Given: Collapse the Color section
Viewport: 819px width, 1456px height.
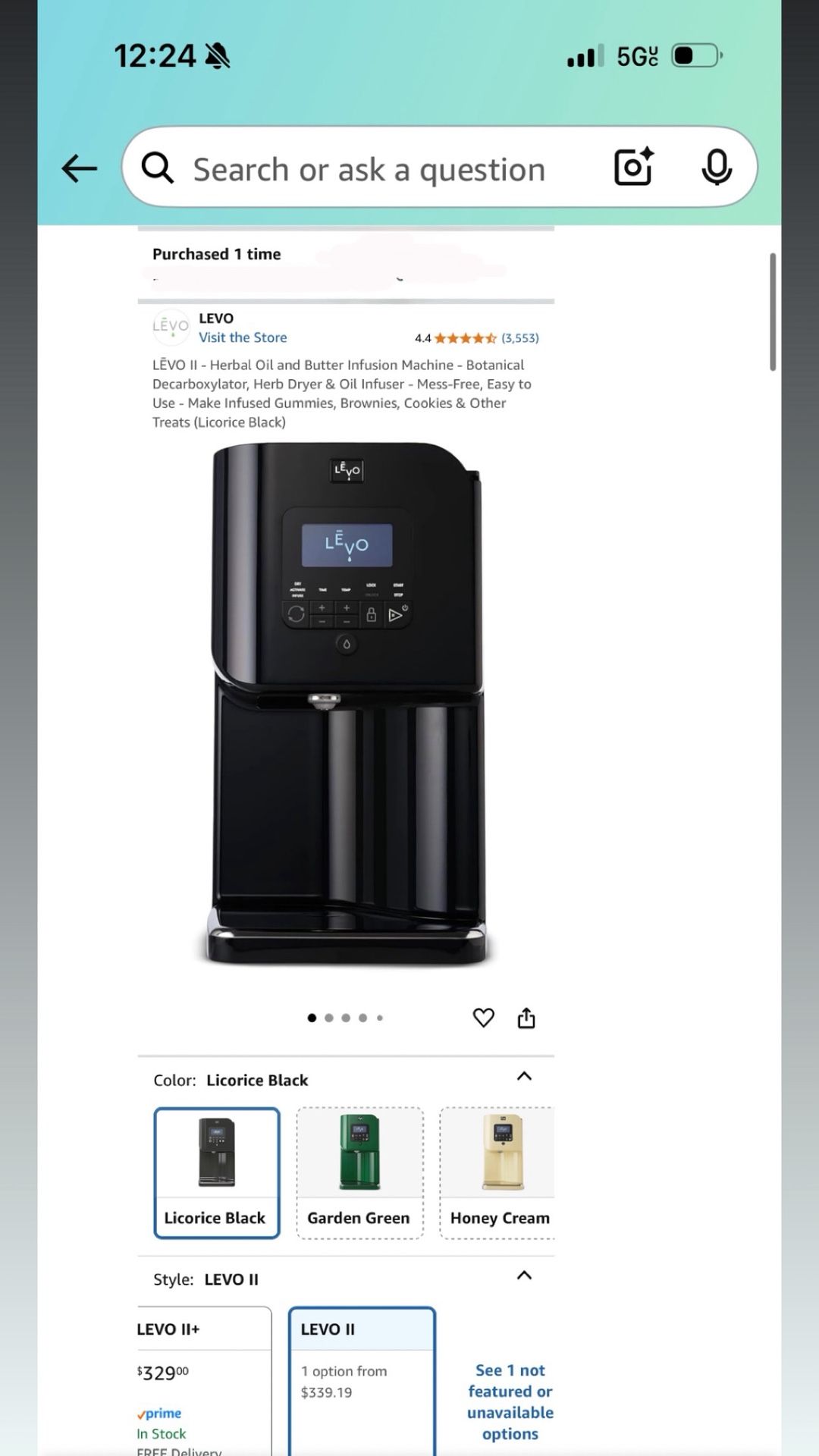Looking at the screenshot, I should point(524,1077).
